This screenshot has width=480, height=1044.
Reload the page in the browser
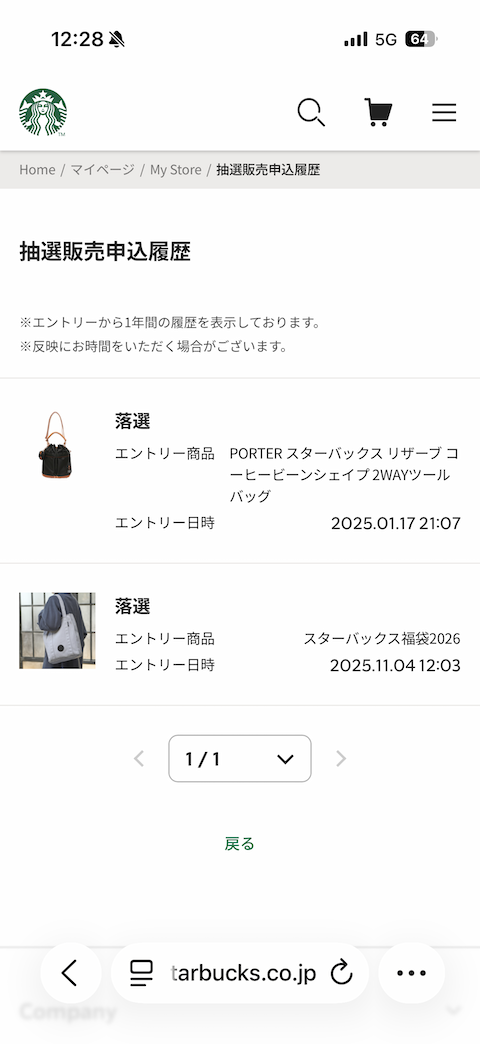point(342,973)
